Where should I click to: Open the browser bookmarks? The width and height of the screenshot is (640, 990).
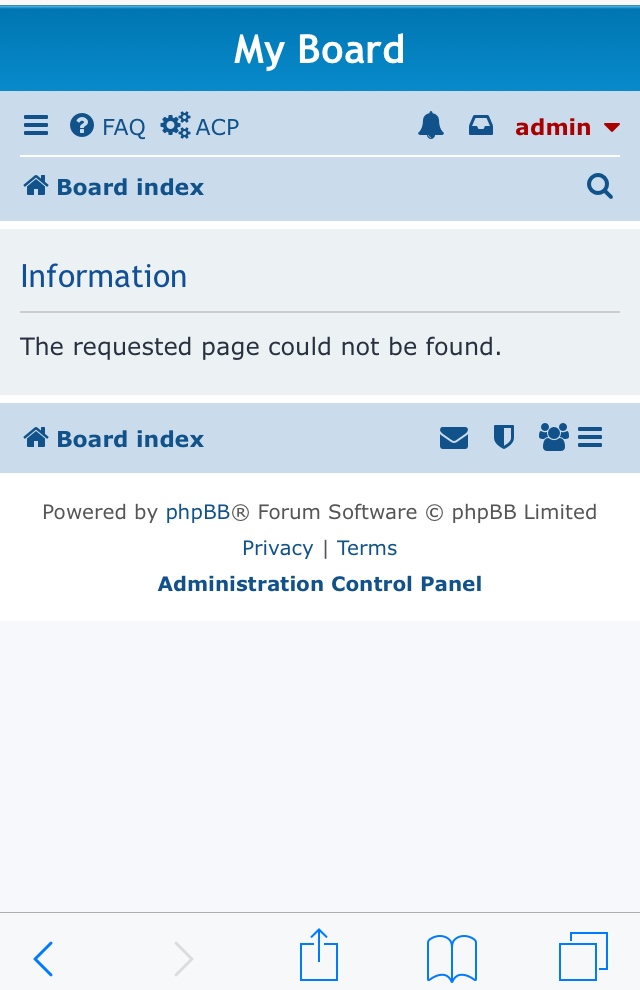pos(451,958)
